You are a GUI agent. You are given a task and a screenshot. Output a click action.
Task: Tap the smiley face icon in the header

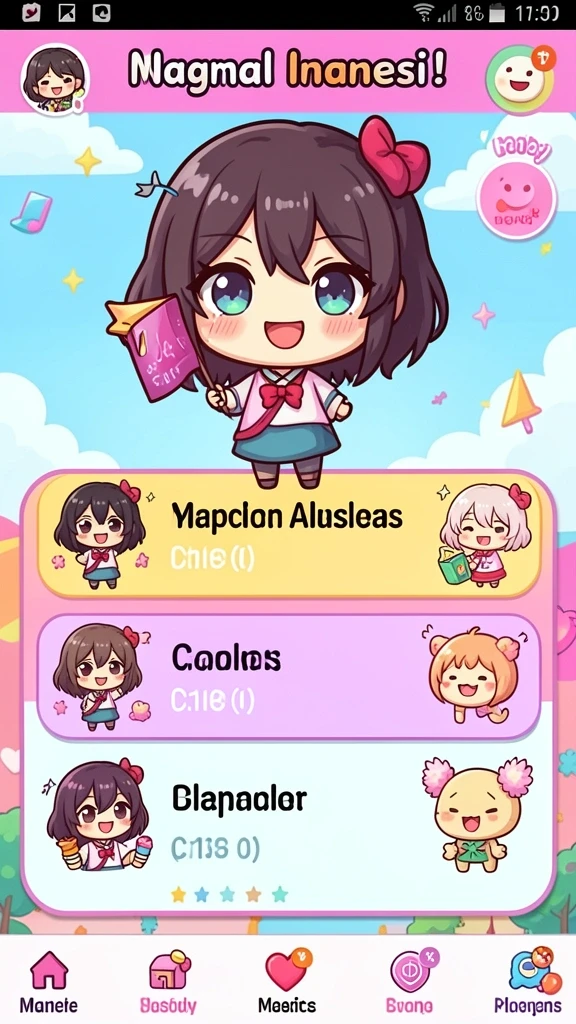(520, 78)
